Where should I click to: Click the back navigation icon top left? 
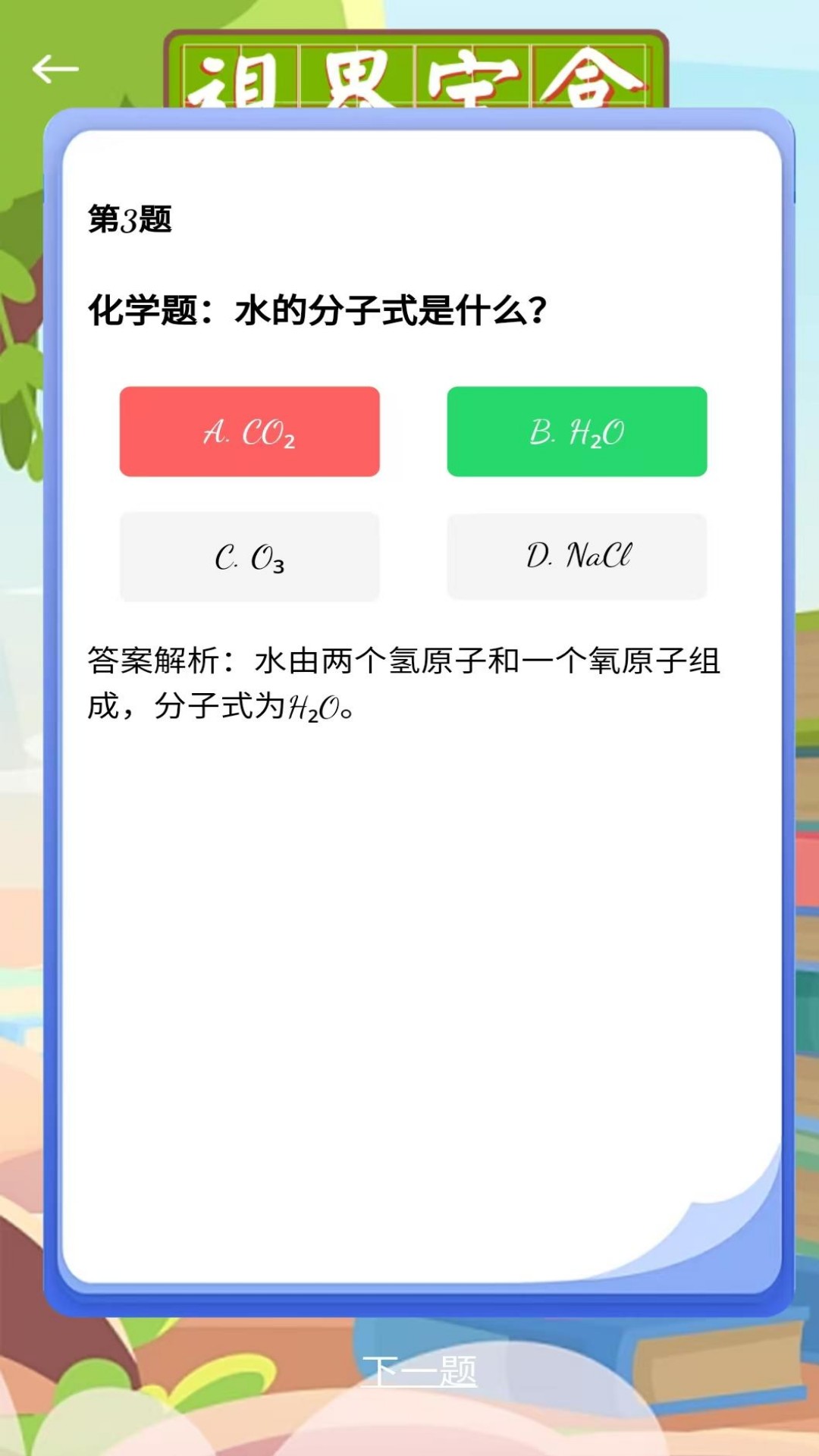pyautogui.click(x=55, y=68)
